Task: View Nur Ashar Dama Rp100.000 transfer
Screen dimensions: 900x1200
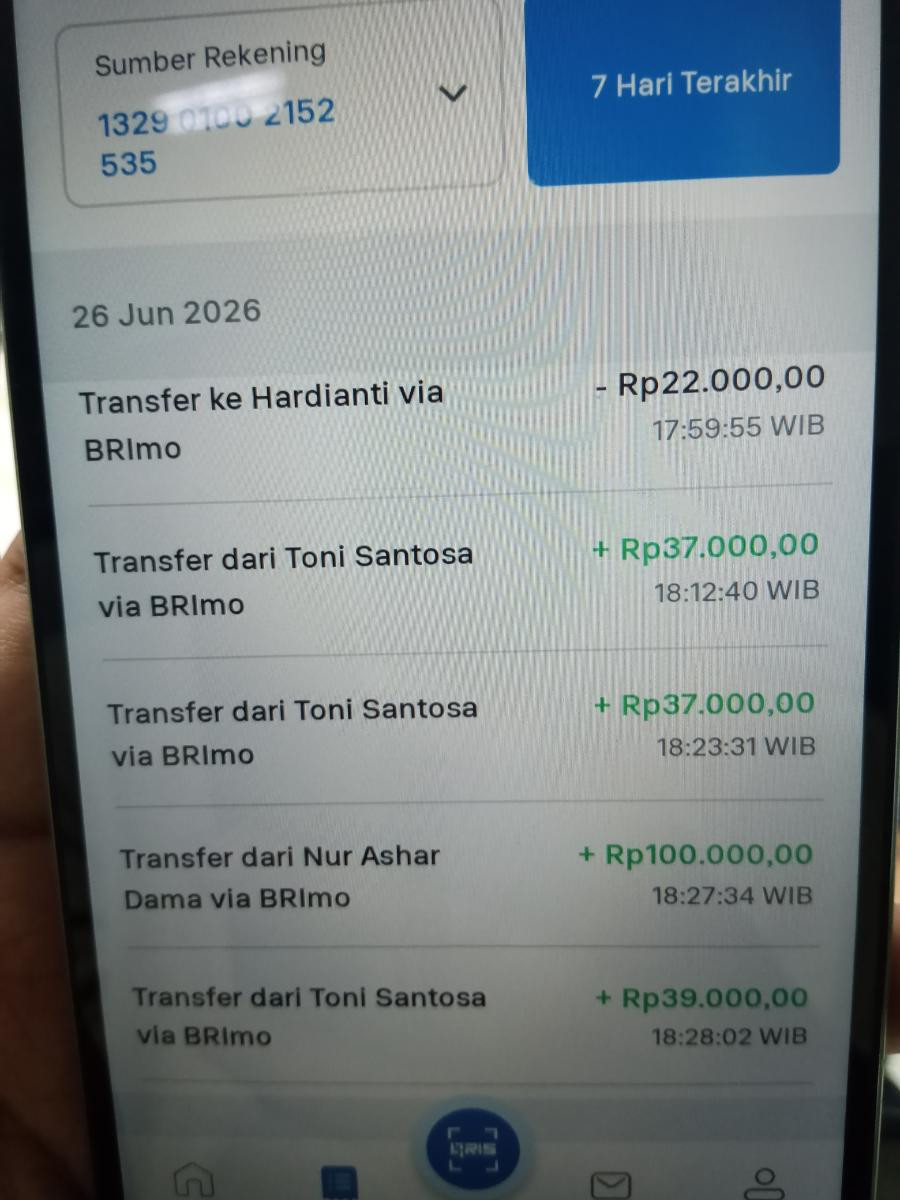Action: [467, 875]
